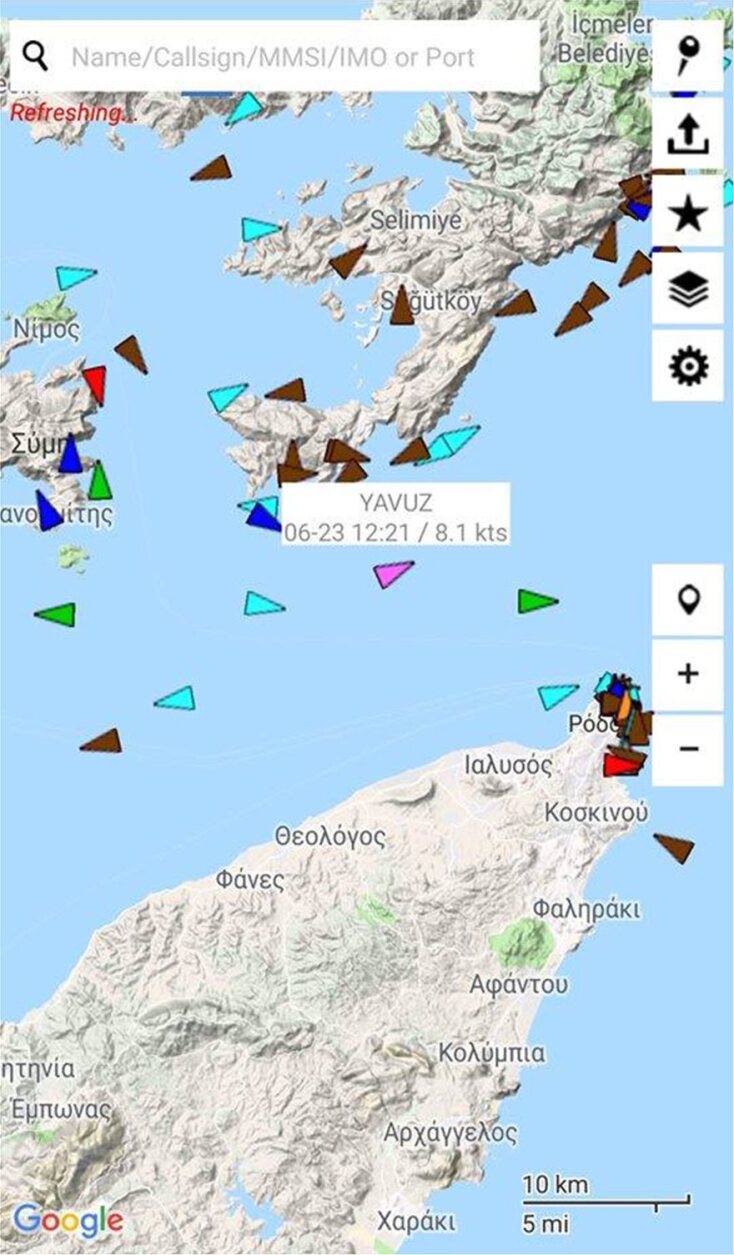734x1255 pixels.
Task: Center map on my location
Action: (688, 600)
